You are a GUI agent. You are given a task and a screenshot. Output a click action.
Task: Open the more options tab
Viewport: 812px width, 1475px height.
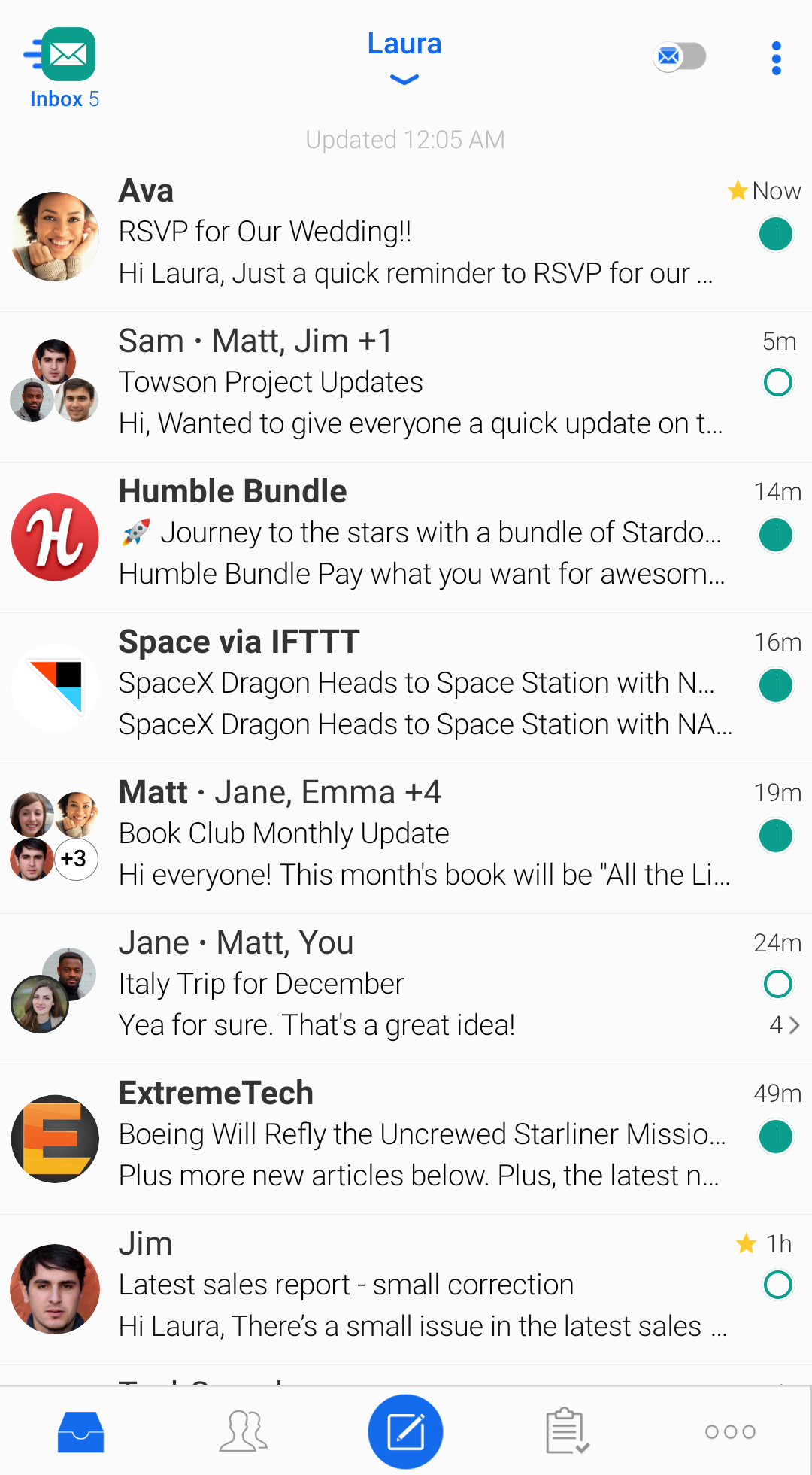click(x=729, y=1431)
